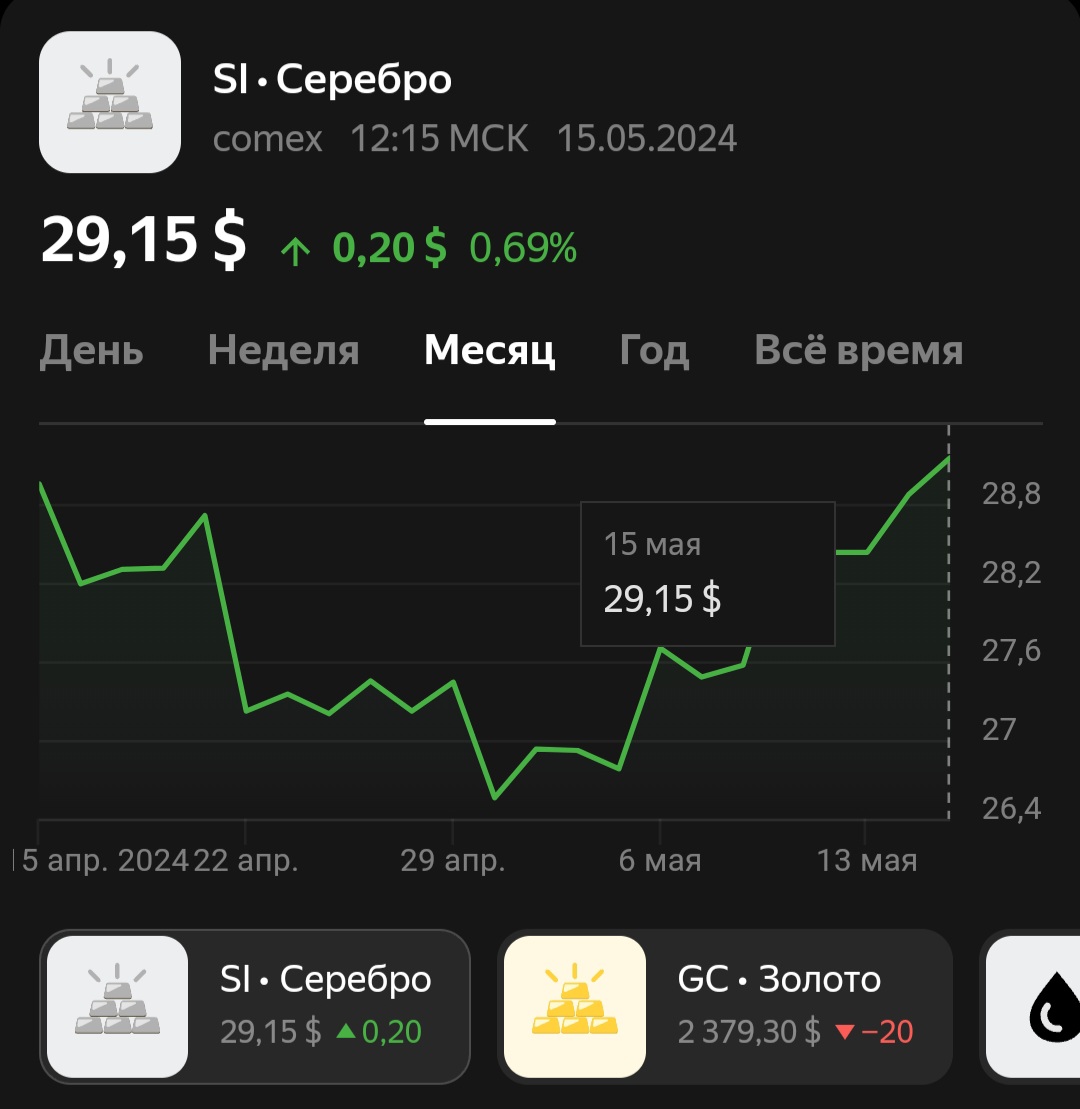Show Всё время price history

click(x=858, y=351)
